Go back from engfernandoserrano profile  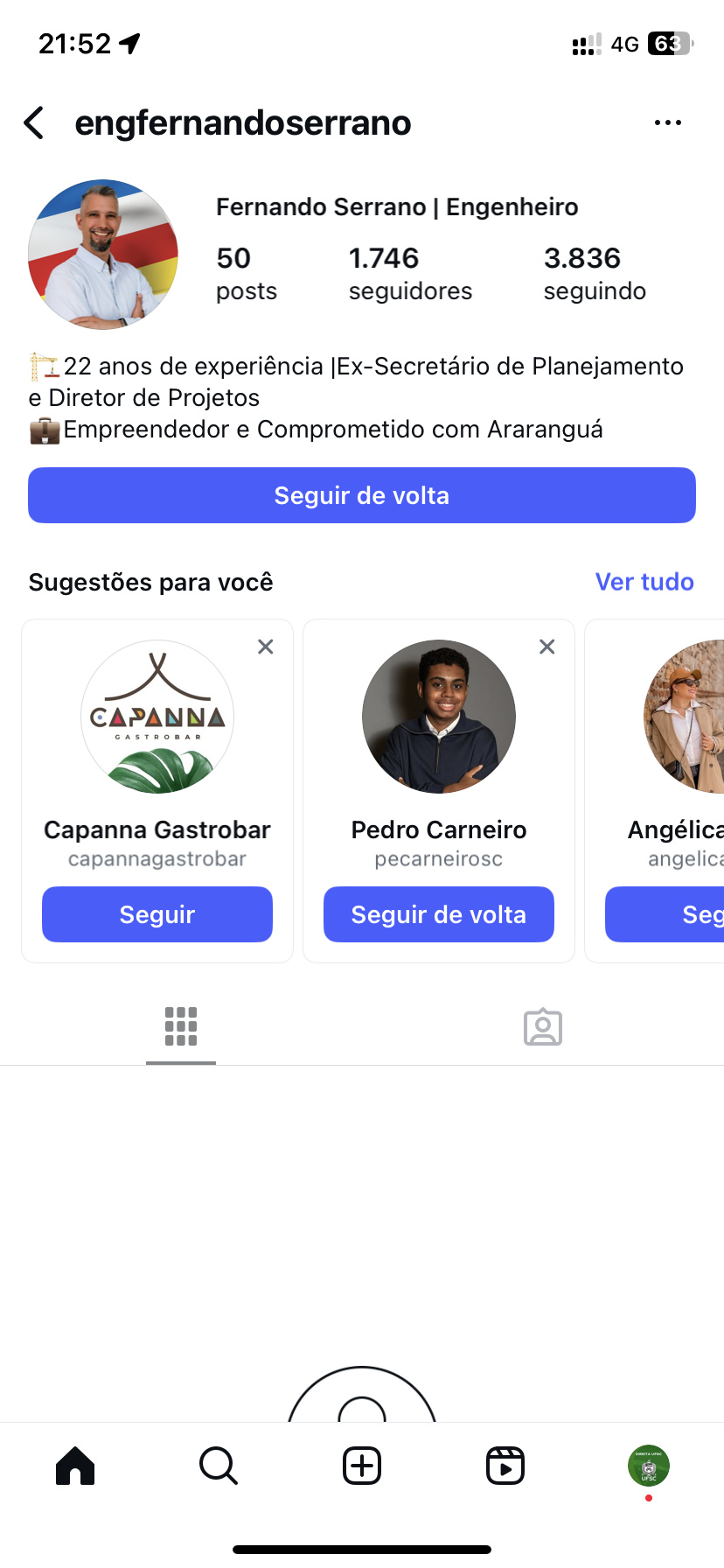(34, 123)
